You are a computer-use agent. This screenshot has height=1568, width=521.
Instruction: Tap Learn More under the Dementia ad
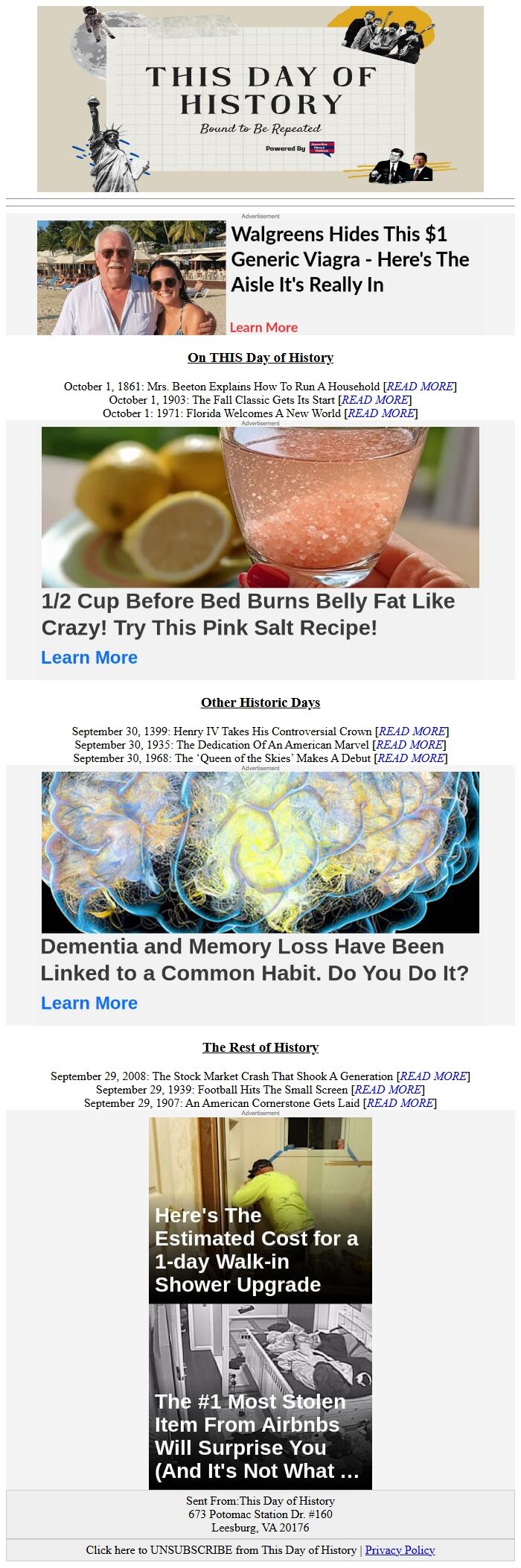[x=89, y=1003]
